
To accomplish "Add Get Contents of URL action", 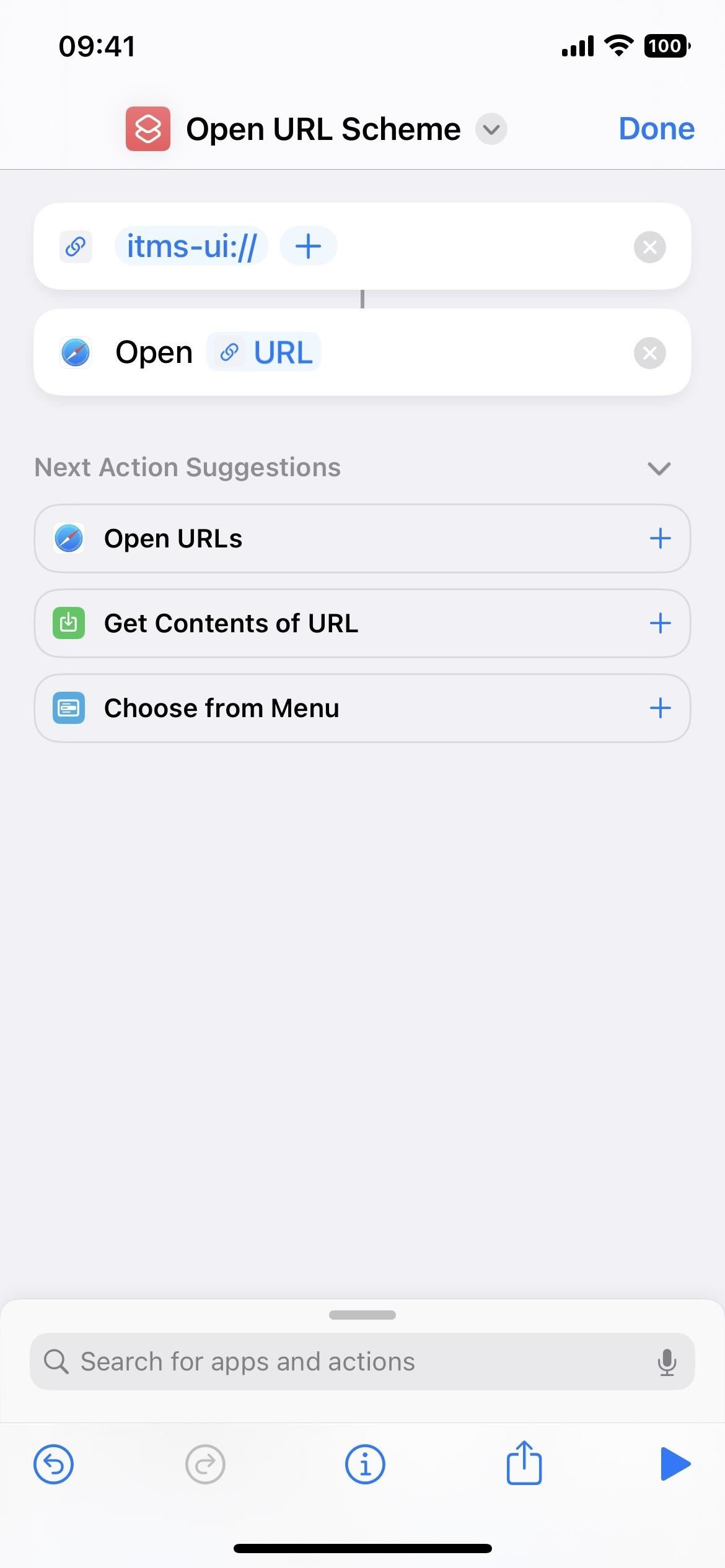I will pos(660,623).
